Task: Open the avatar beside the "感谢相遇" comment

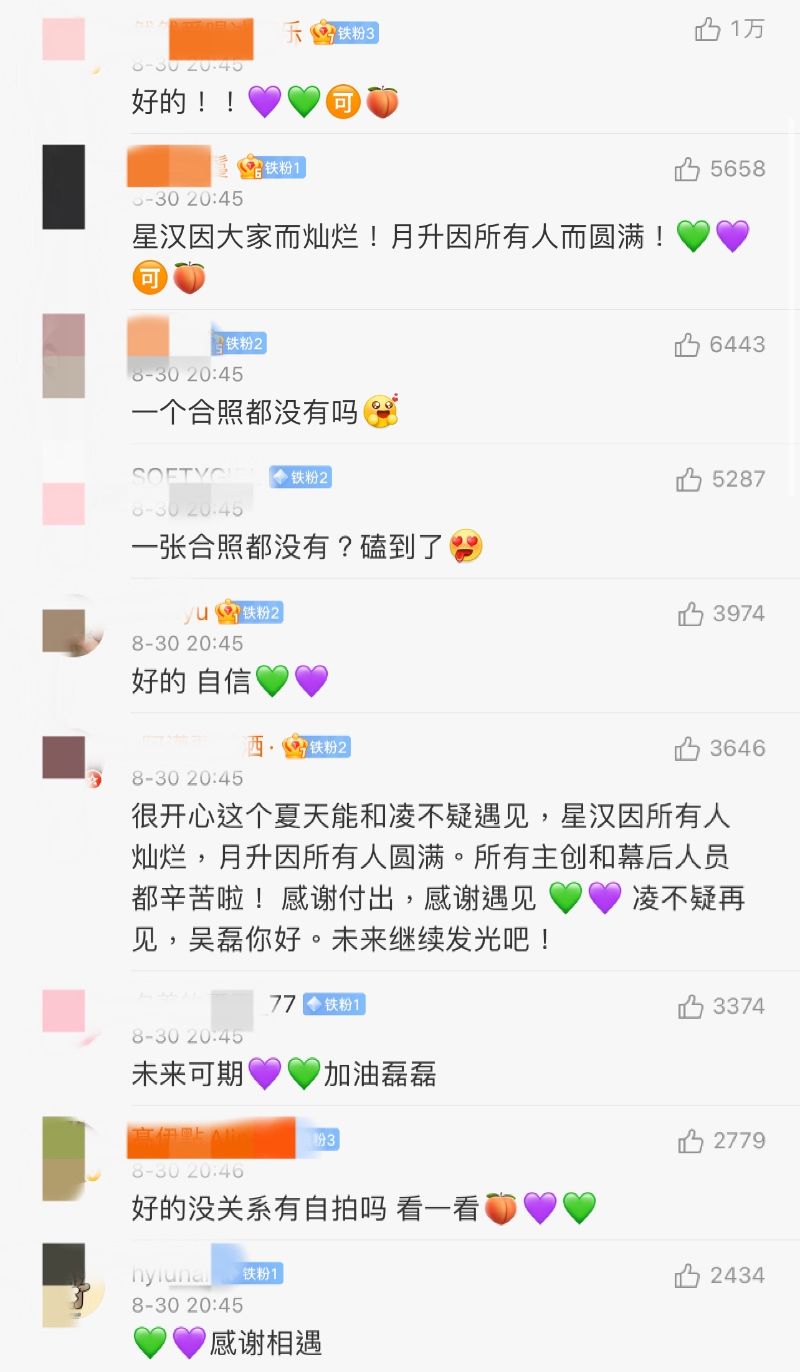Action: (x=64, y=1285)
